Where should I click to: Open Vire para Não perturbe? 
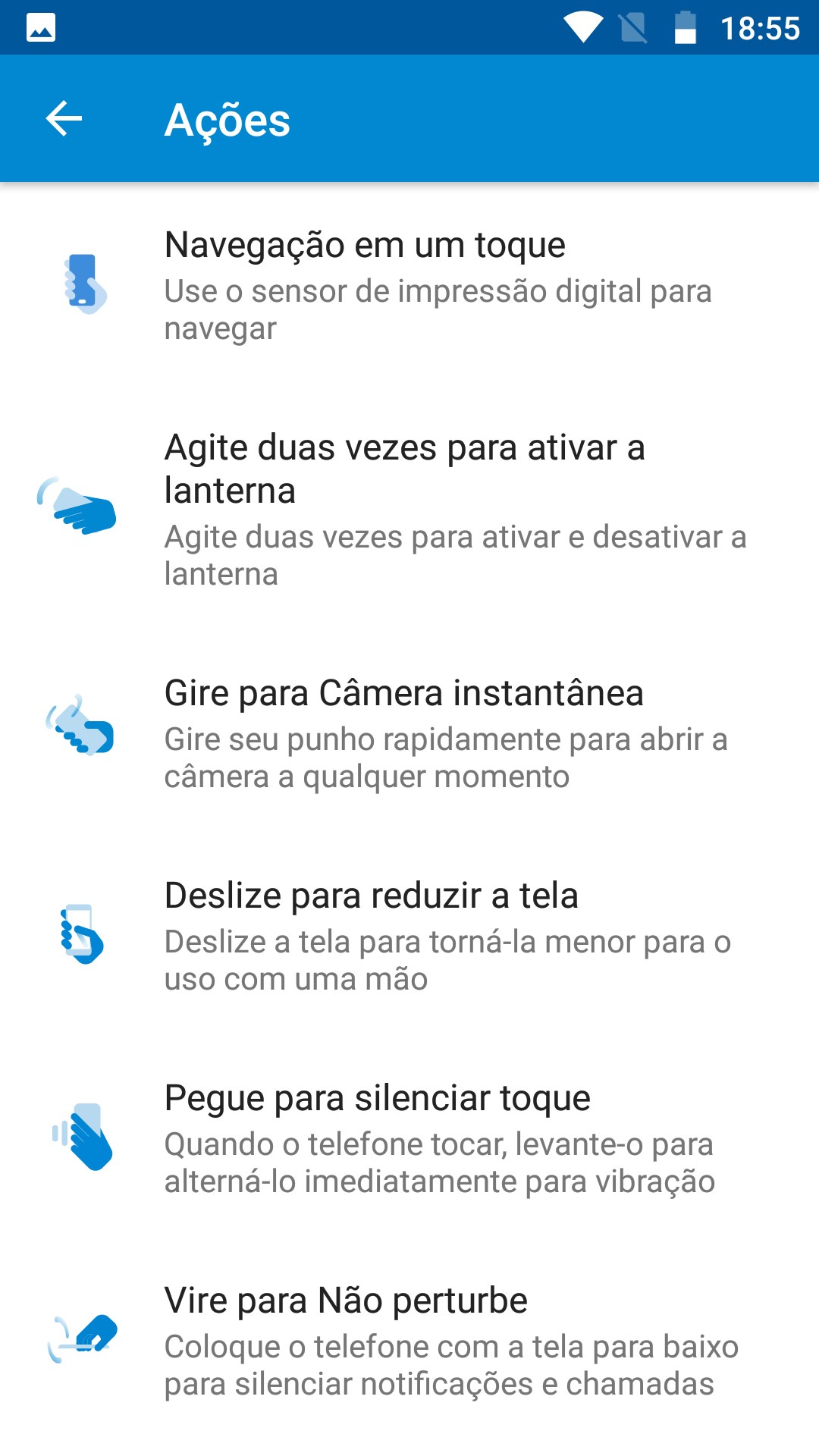point(409,1340)
